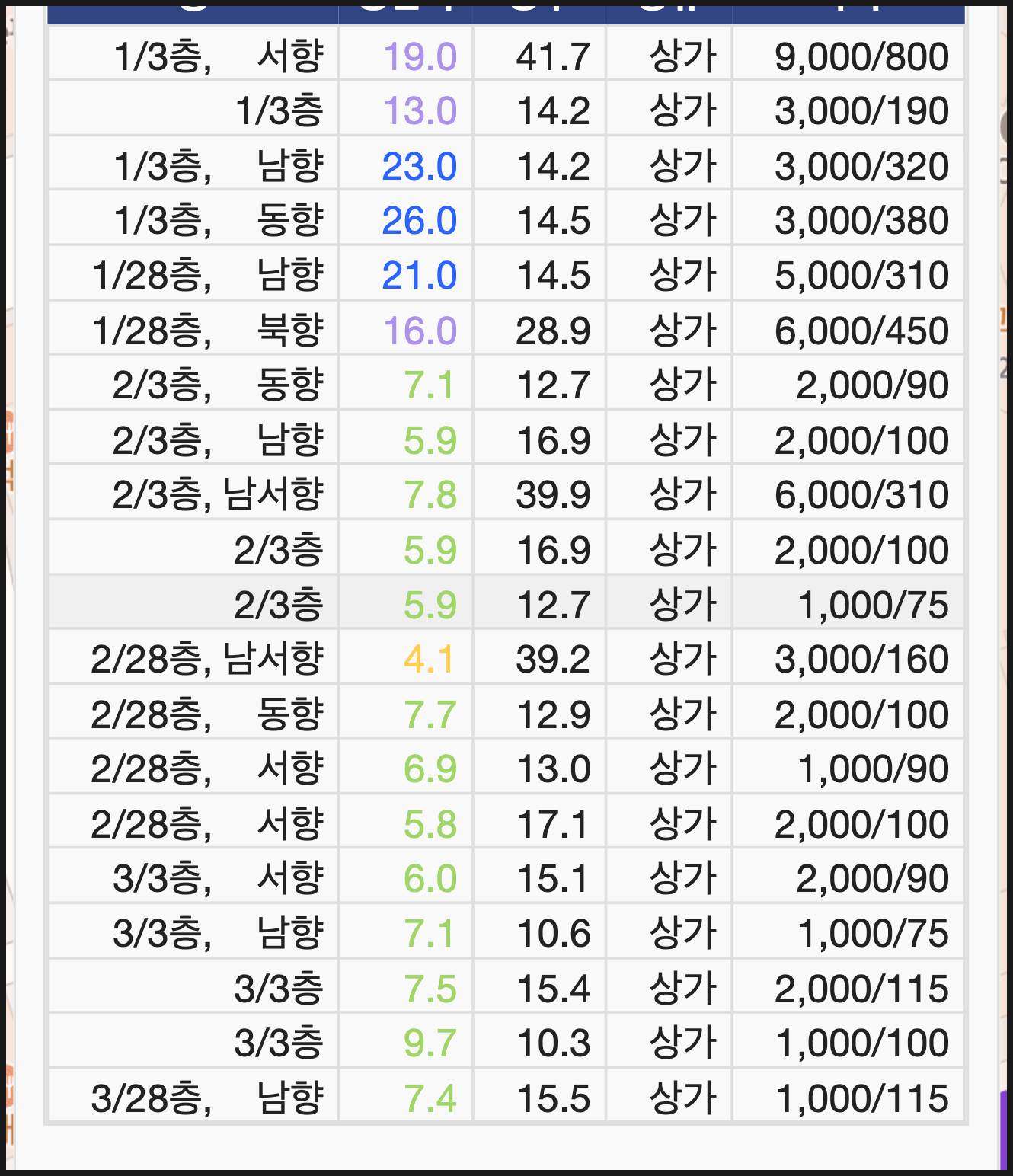
Task: View the 2/3층 남서향 listing priced 6,000/310
Action: pyautogui.click(x=506, y=495)
